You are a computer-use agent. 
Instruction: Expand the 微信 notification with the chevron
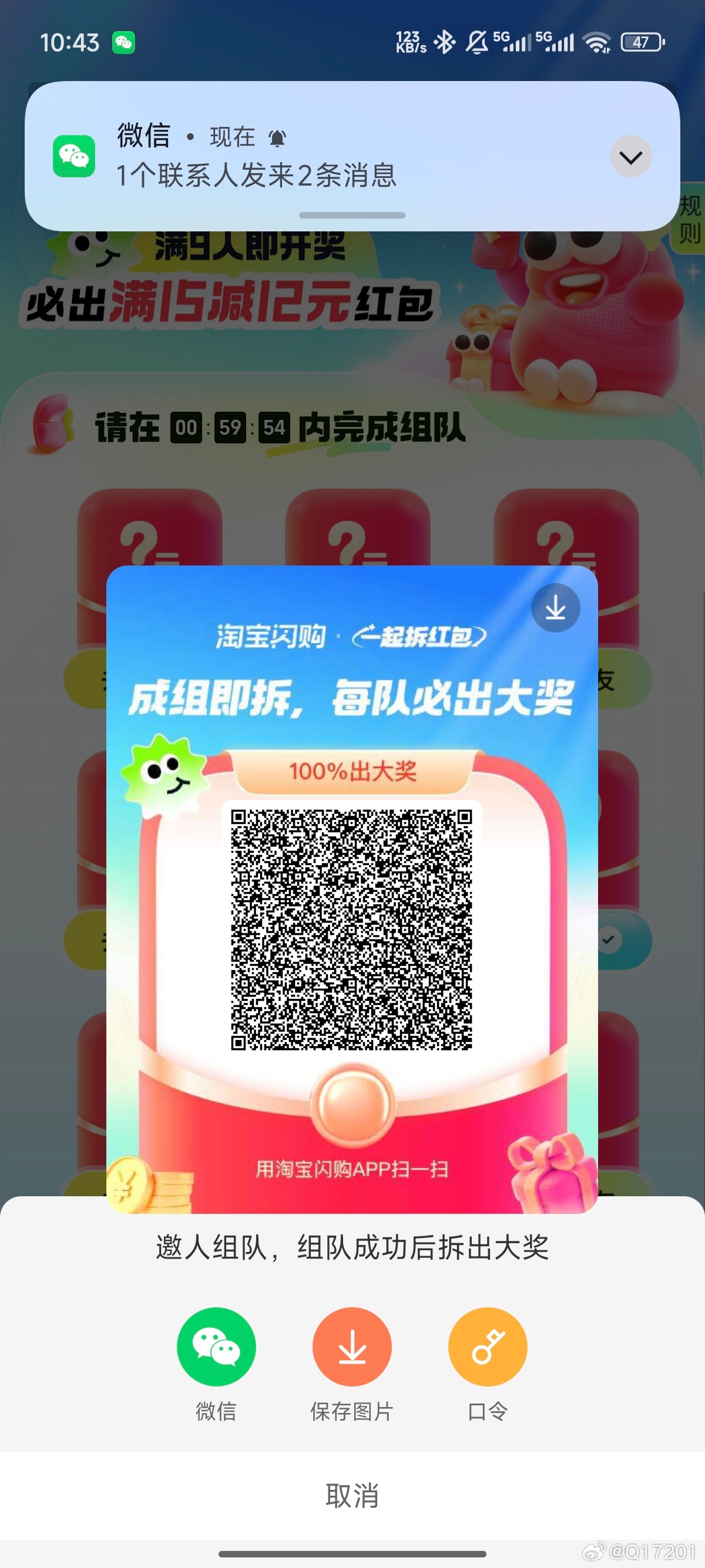(631, 157)
